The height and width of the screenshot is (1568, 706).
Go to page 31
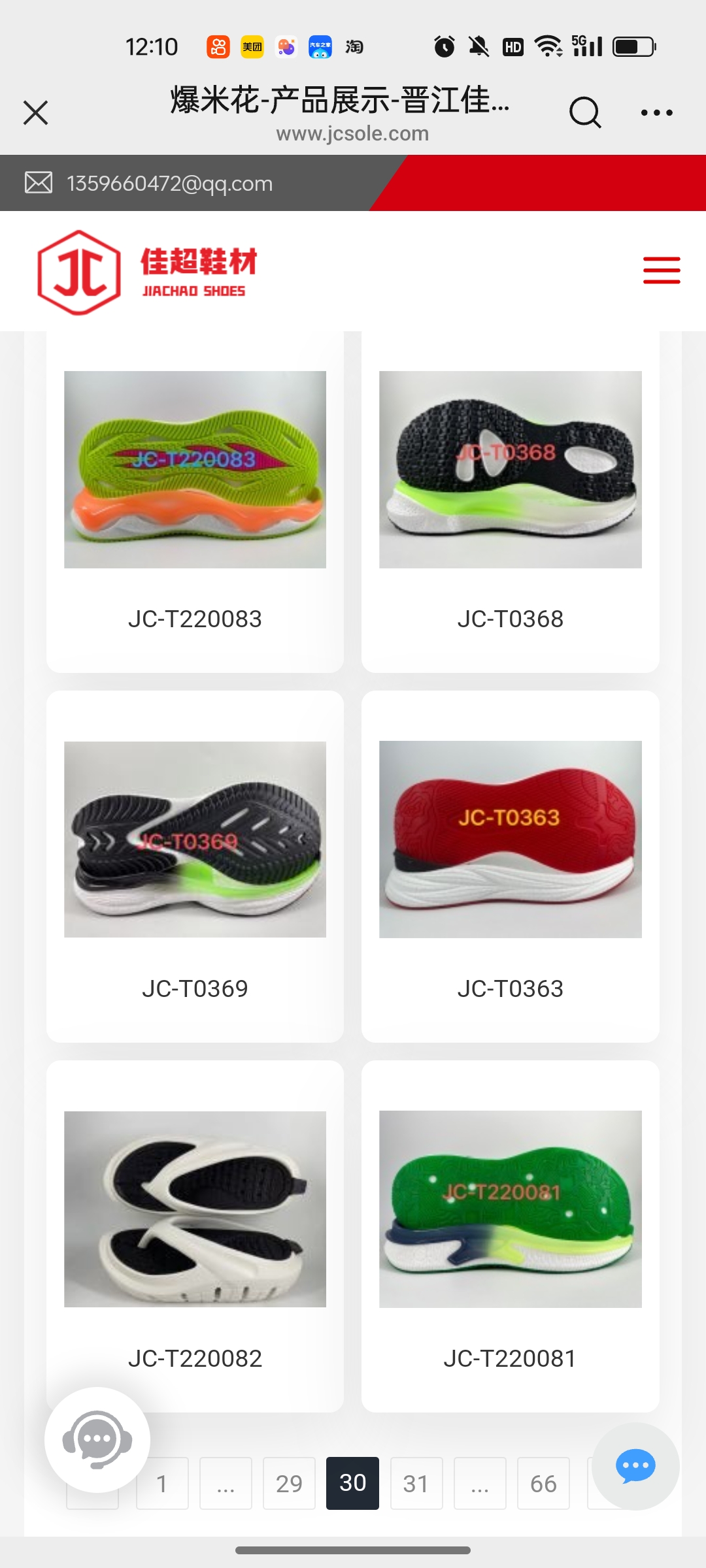[x=416, y=1484]
